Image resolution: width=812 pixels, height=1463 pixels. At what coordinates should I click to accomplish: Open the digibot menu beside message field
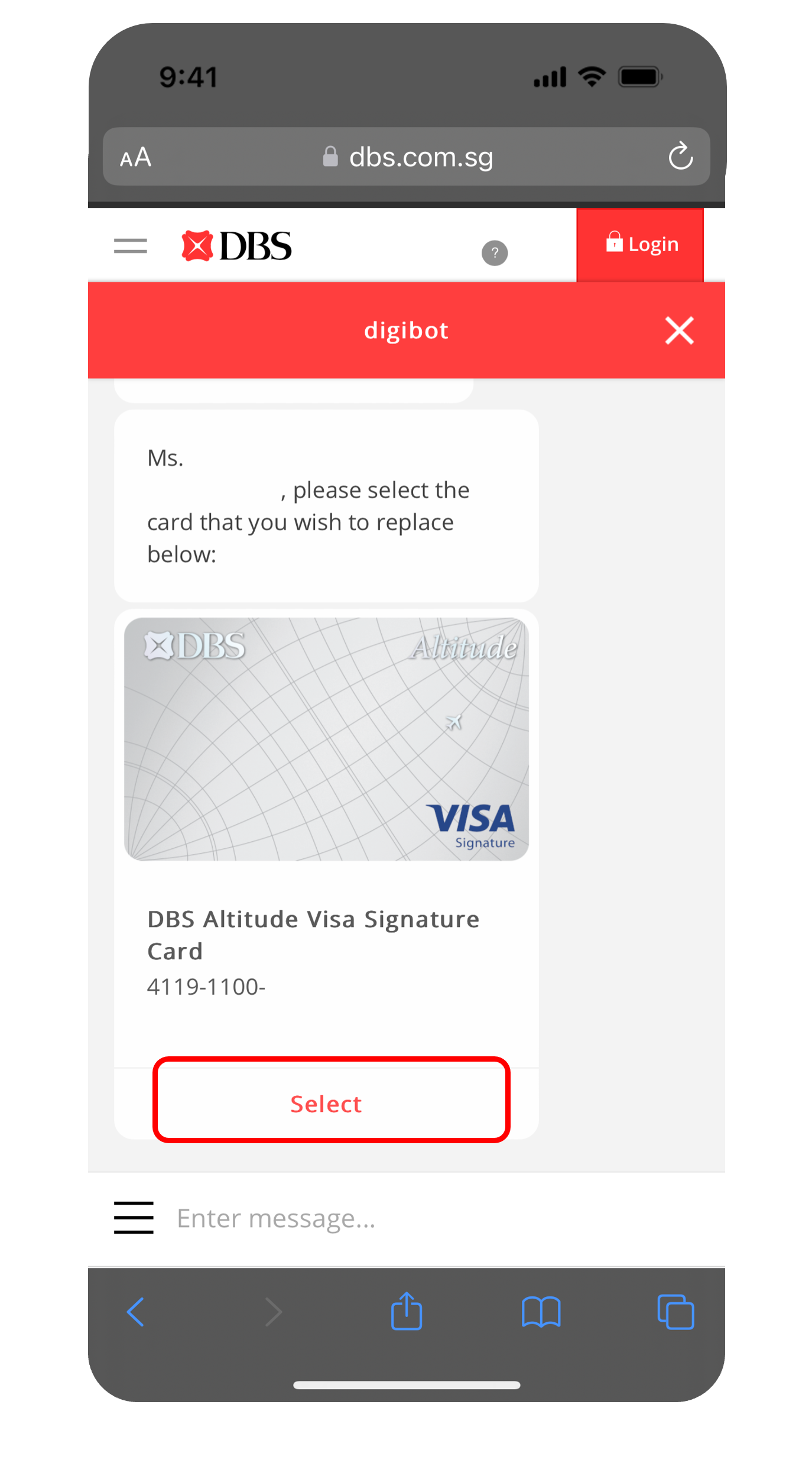pyautogui.click(x=134, y=1217)
